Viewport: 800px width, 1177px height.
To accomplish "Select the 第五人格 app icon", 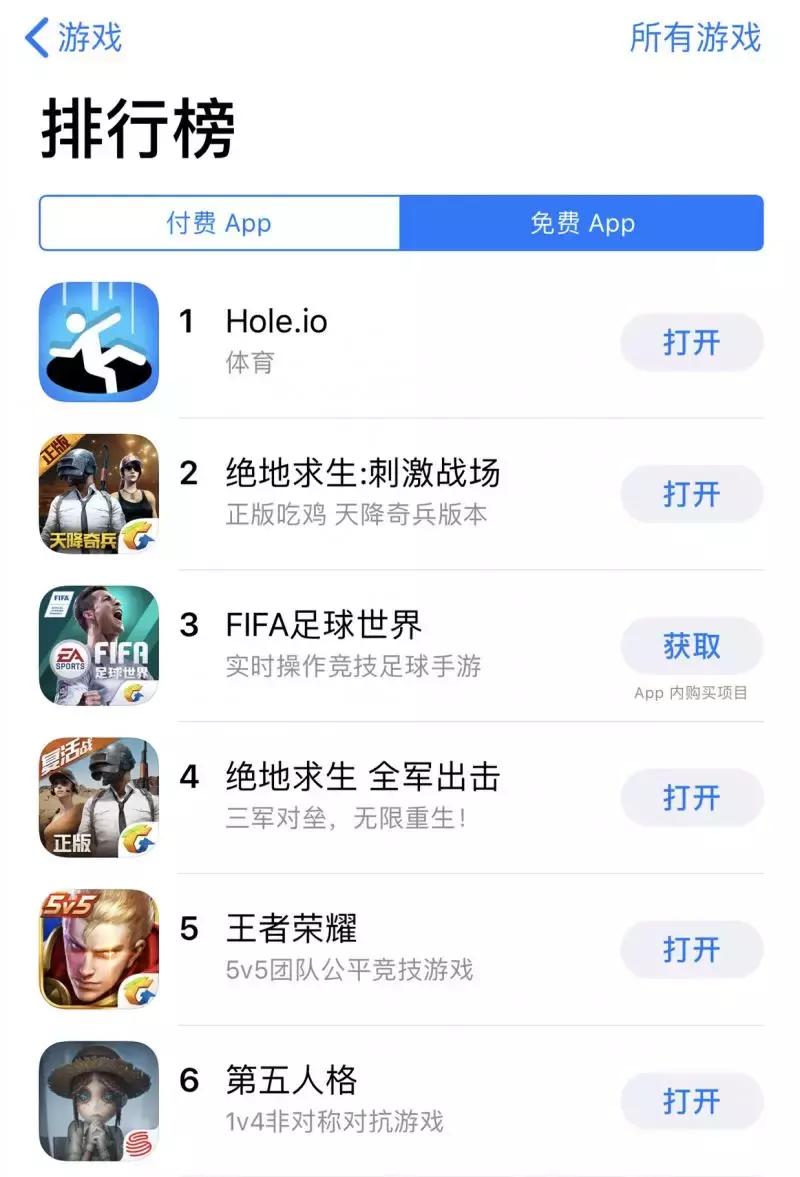I will tap(96, 1102).
